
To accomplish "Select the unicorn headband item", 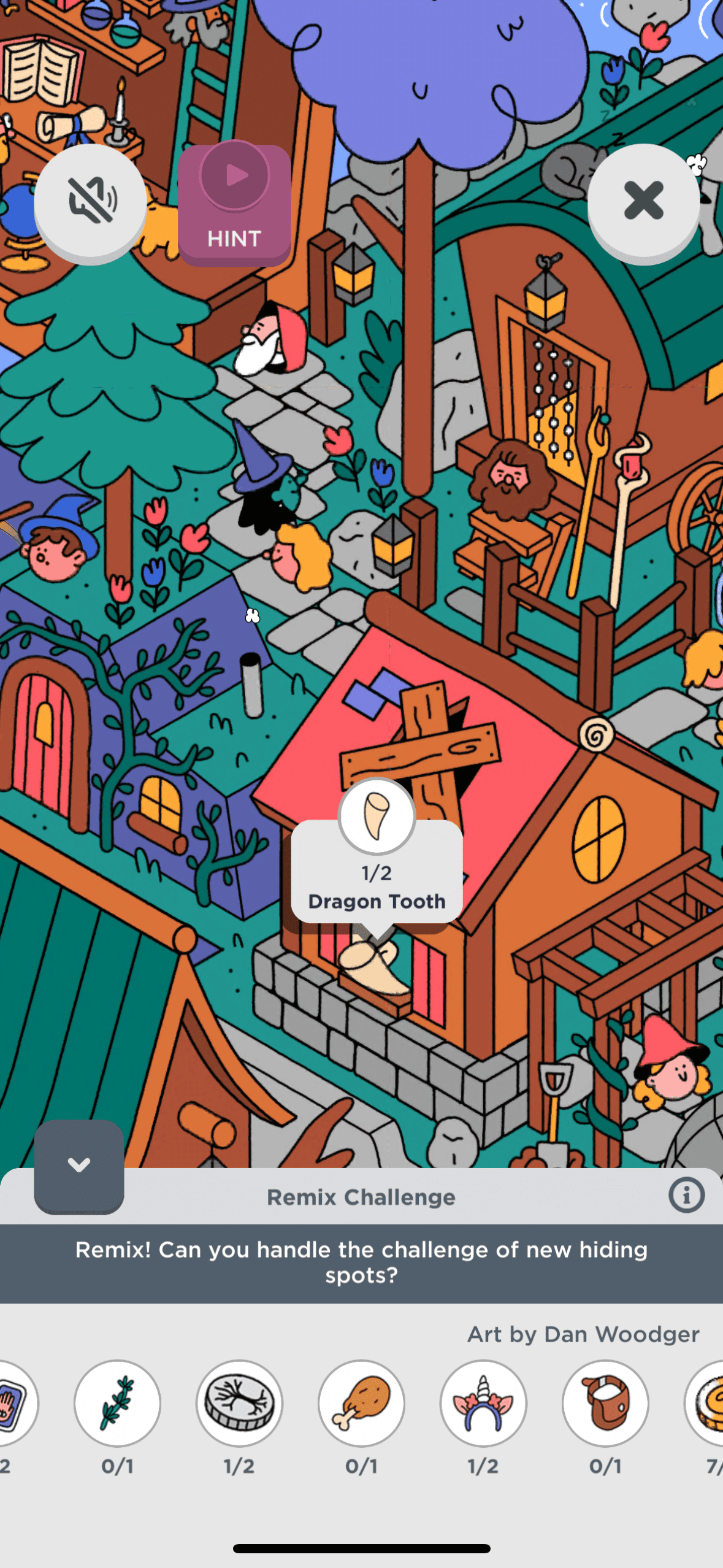I will (483, 1403).
